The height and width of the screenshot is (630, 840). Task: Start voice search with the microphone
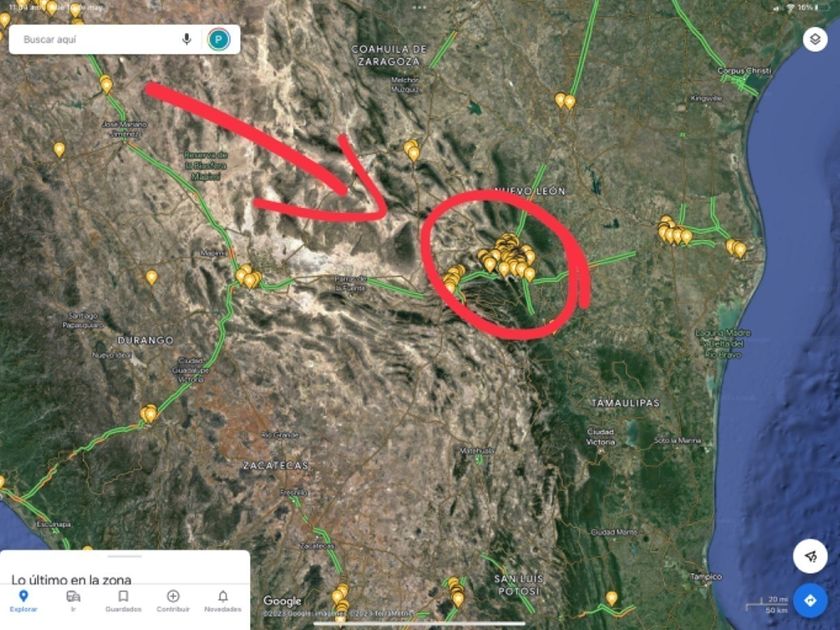pyautogui.click(x=186, y=39)
